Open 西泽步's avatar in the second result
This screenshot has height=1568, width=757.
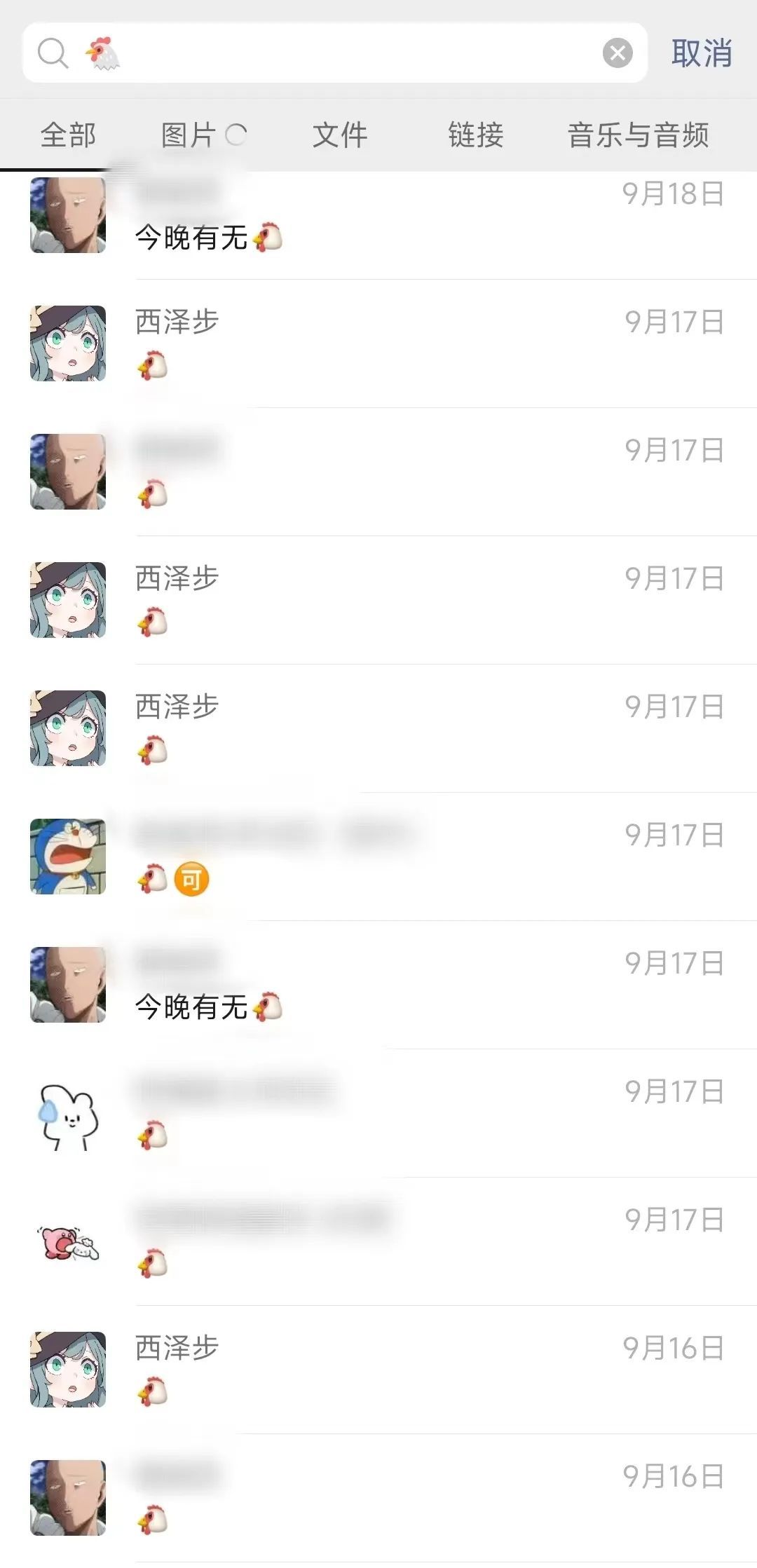click(x=68, y=343)
